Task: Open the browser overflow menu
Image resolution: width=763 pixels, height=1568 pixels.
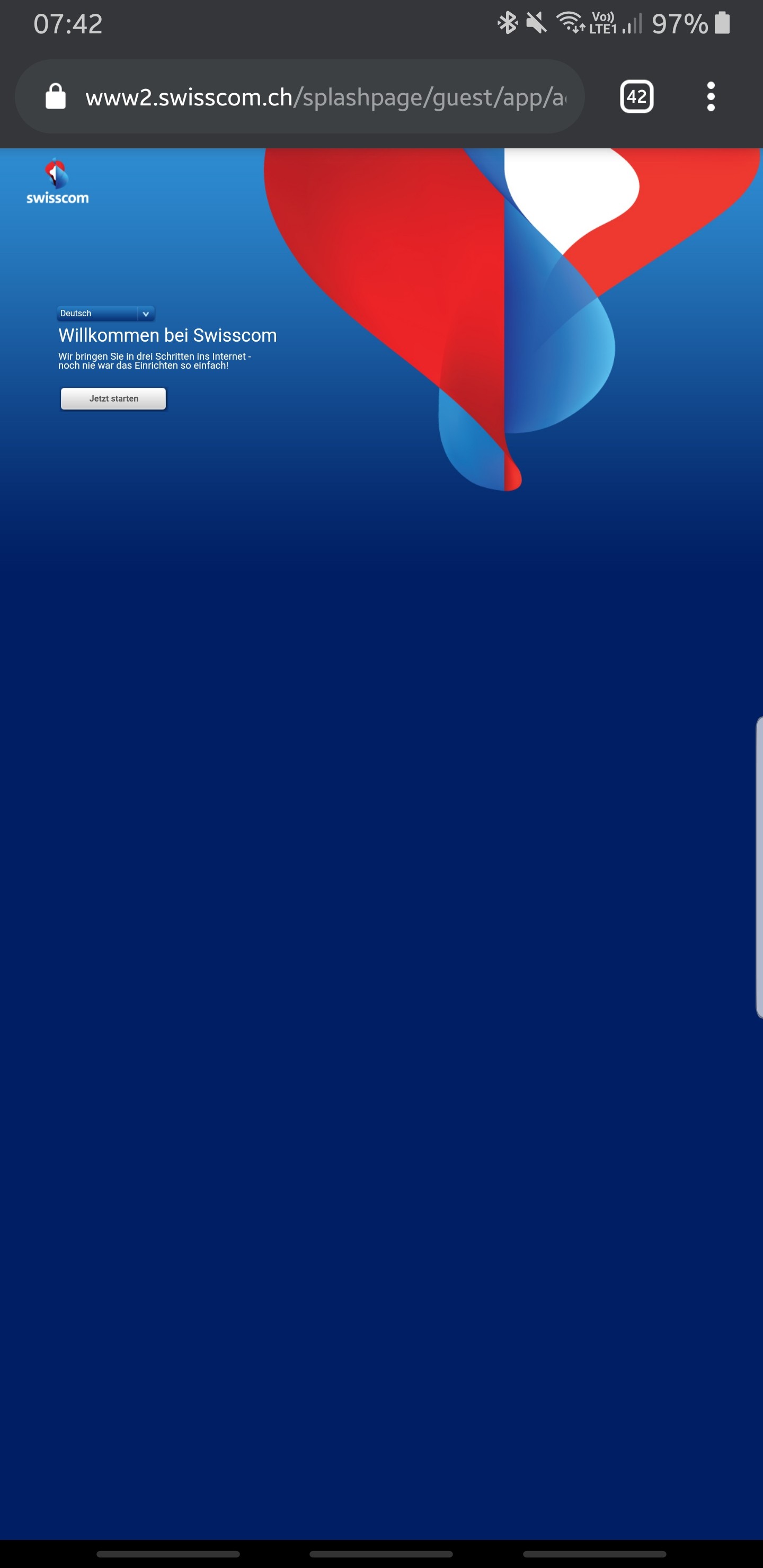Action: [711, 96]
